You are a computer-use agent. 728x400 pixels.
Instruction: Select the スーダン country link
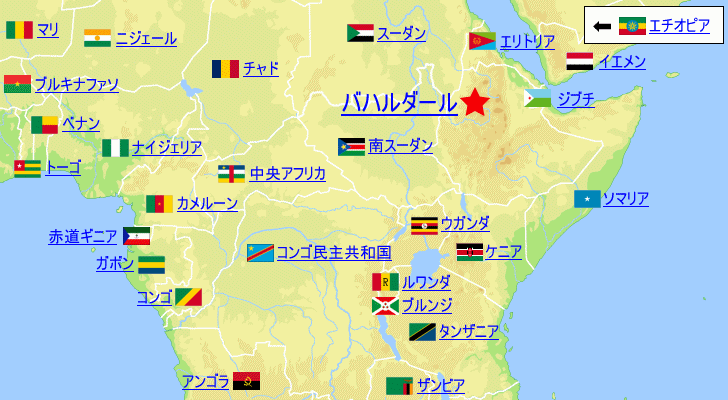coord(400,33)
